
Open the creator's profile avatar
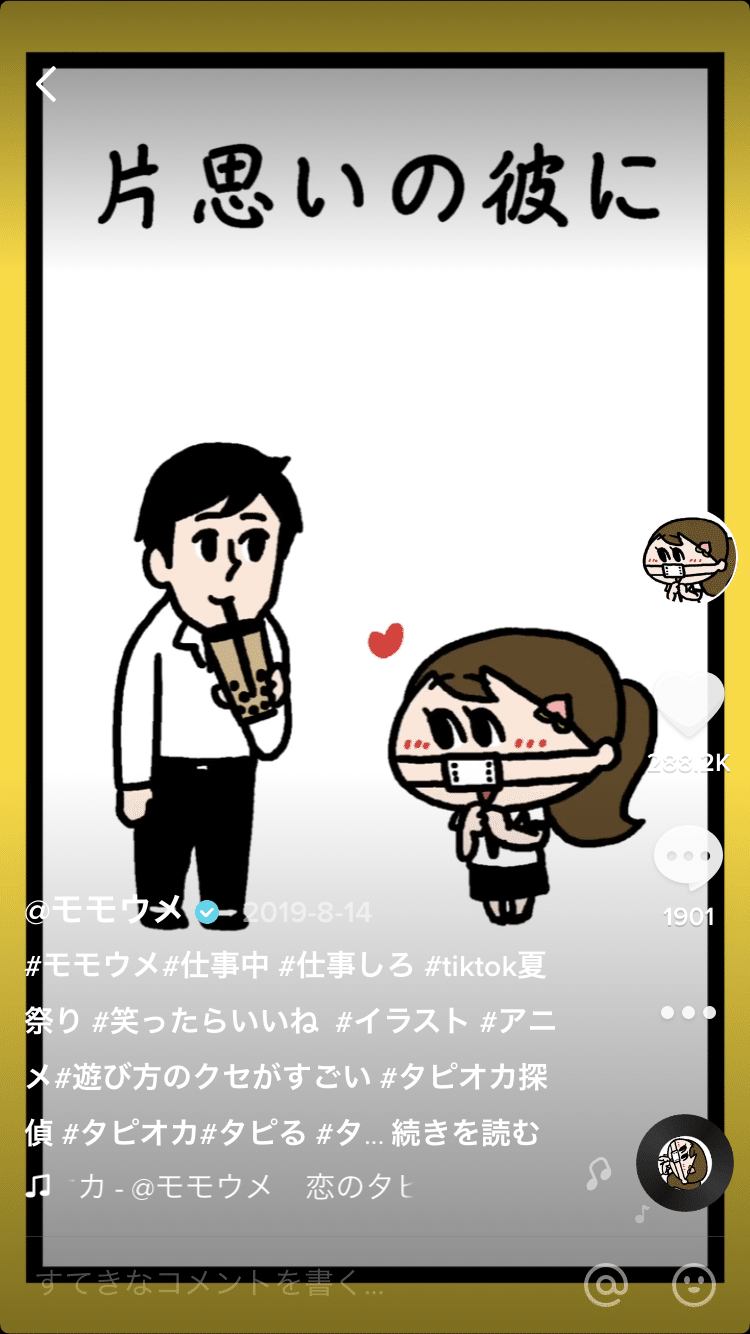(x=689, y=559)
